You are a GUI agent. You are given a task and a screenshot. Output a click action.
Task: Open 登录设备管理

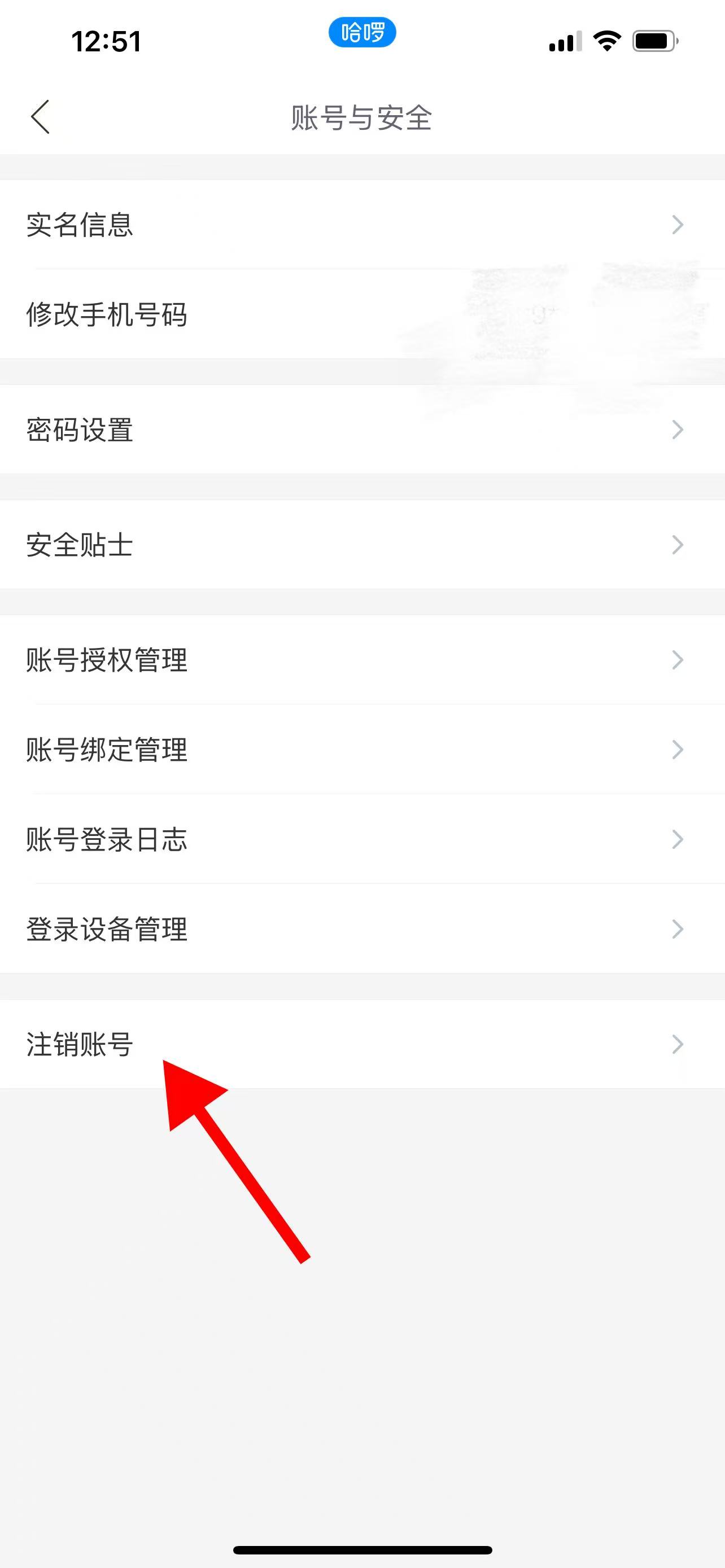coord(362,929)
